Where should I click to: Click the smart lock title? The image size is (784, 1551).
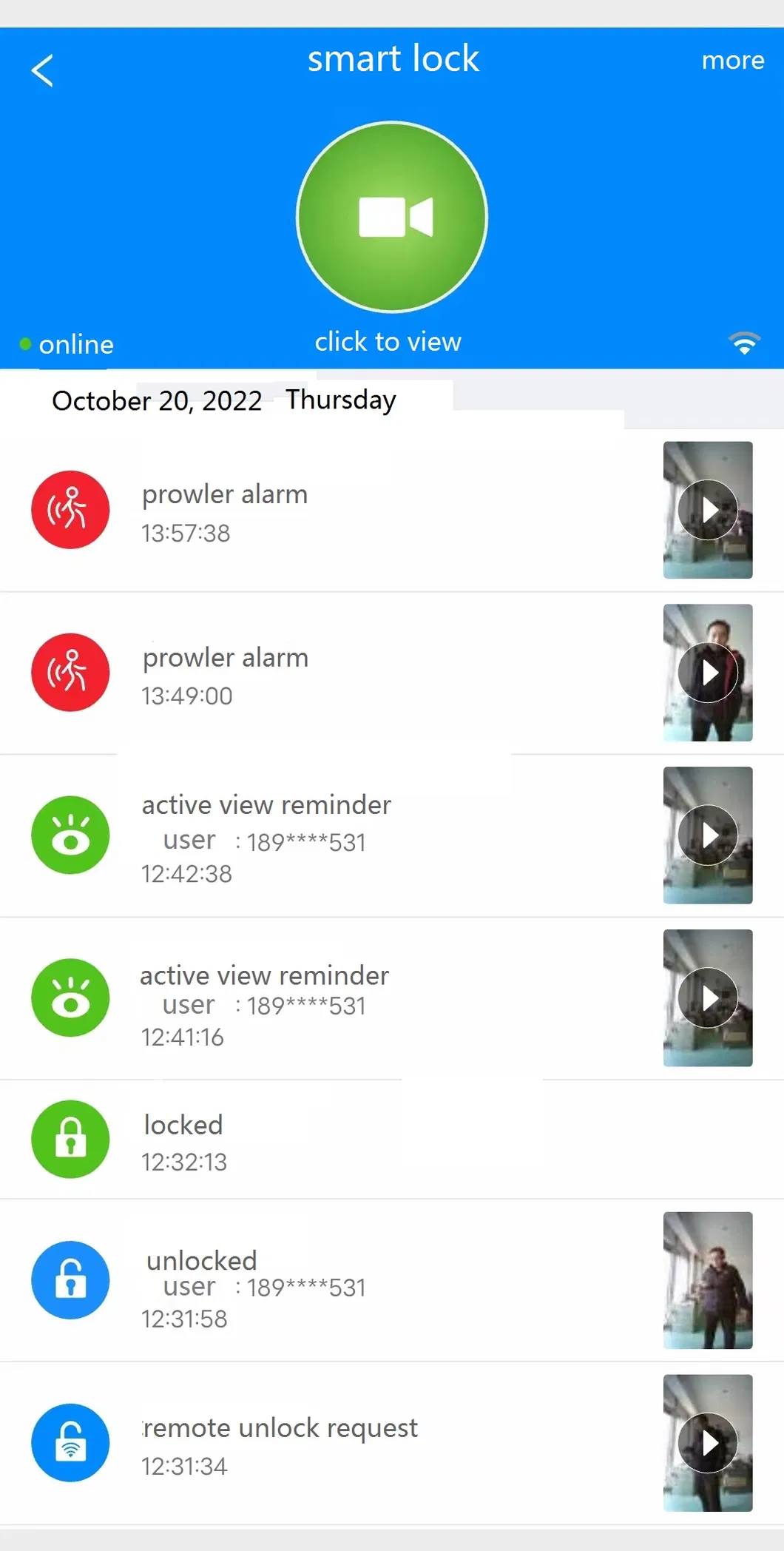click(393, 59)
